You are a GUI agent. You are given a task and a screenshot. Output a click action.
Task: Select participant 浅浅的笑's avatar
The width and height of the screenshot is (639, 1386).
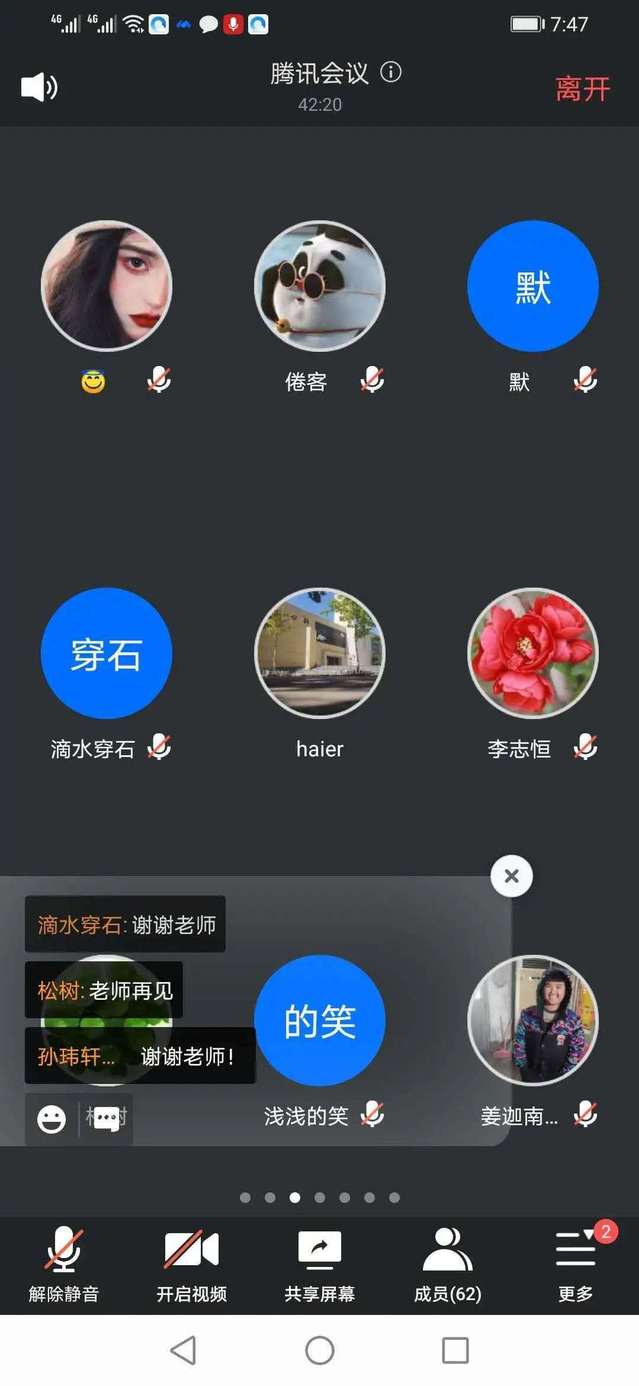coord(320,1020)
